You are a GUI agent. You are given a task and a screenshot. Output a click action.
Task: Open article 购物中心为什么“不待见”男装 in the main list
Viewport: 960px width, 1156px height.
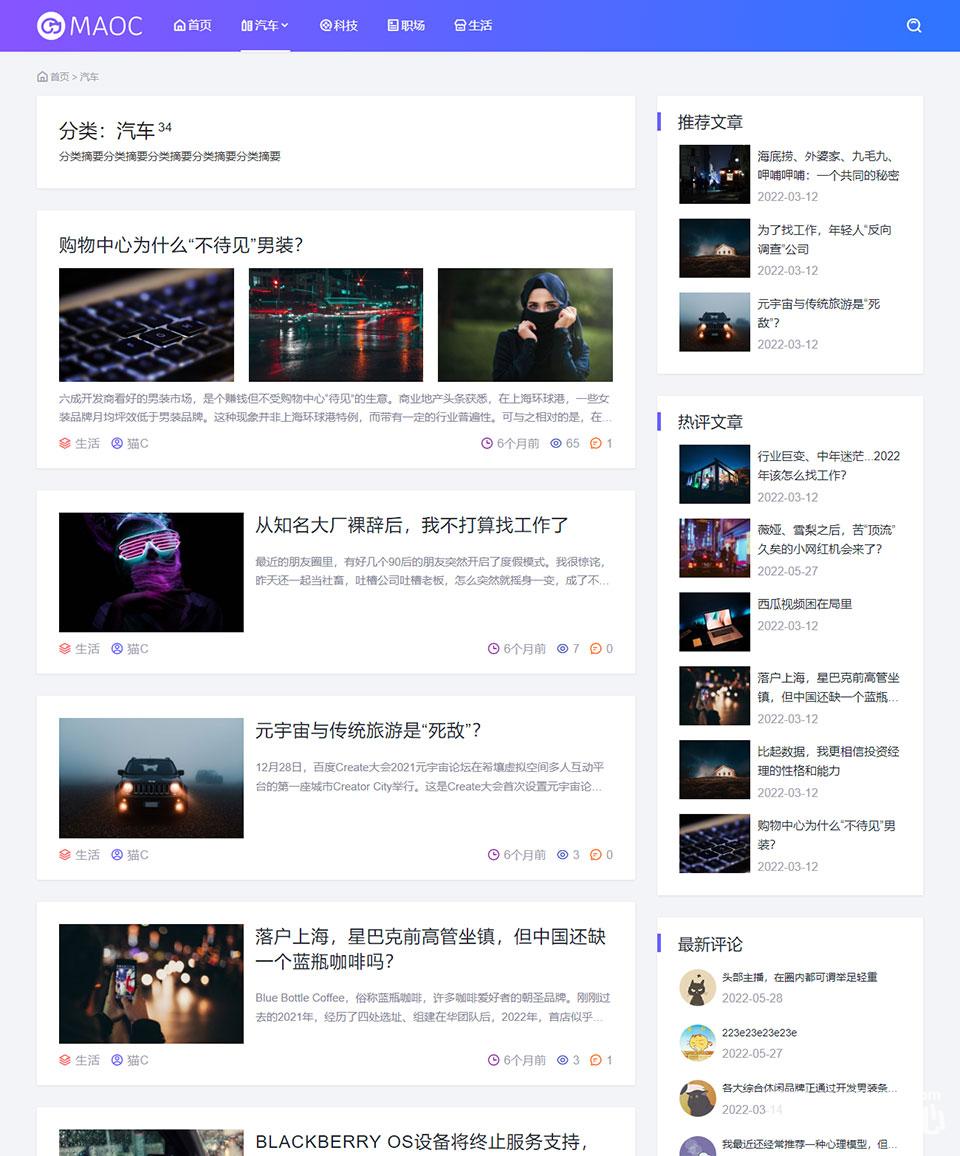pyautogui.click(x=181, y=245)
